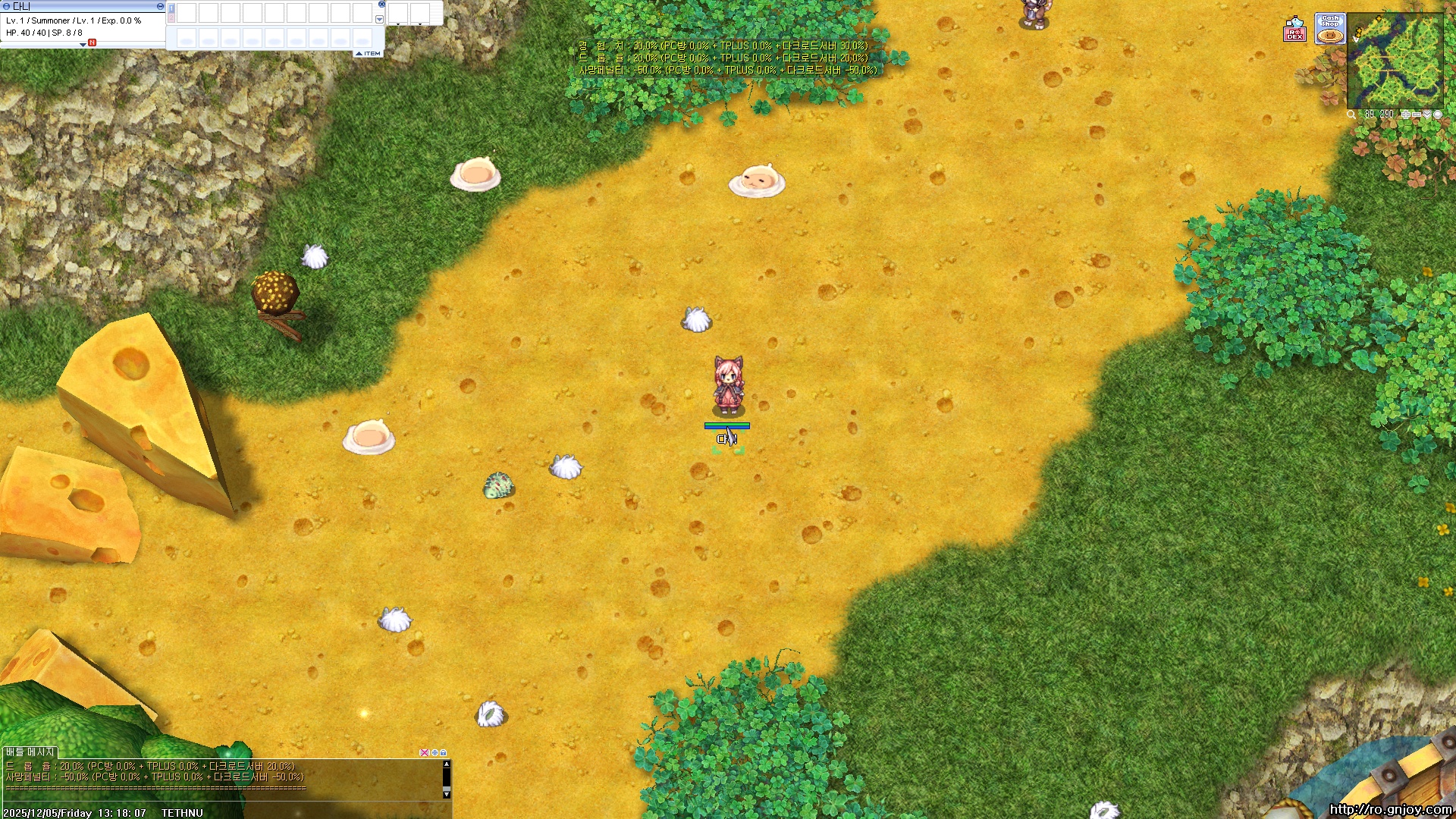This screenshot has height=819, width=1456.
Task: Select the 배틀 메시지 chat tab
Action: click(x=30, y=752)
